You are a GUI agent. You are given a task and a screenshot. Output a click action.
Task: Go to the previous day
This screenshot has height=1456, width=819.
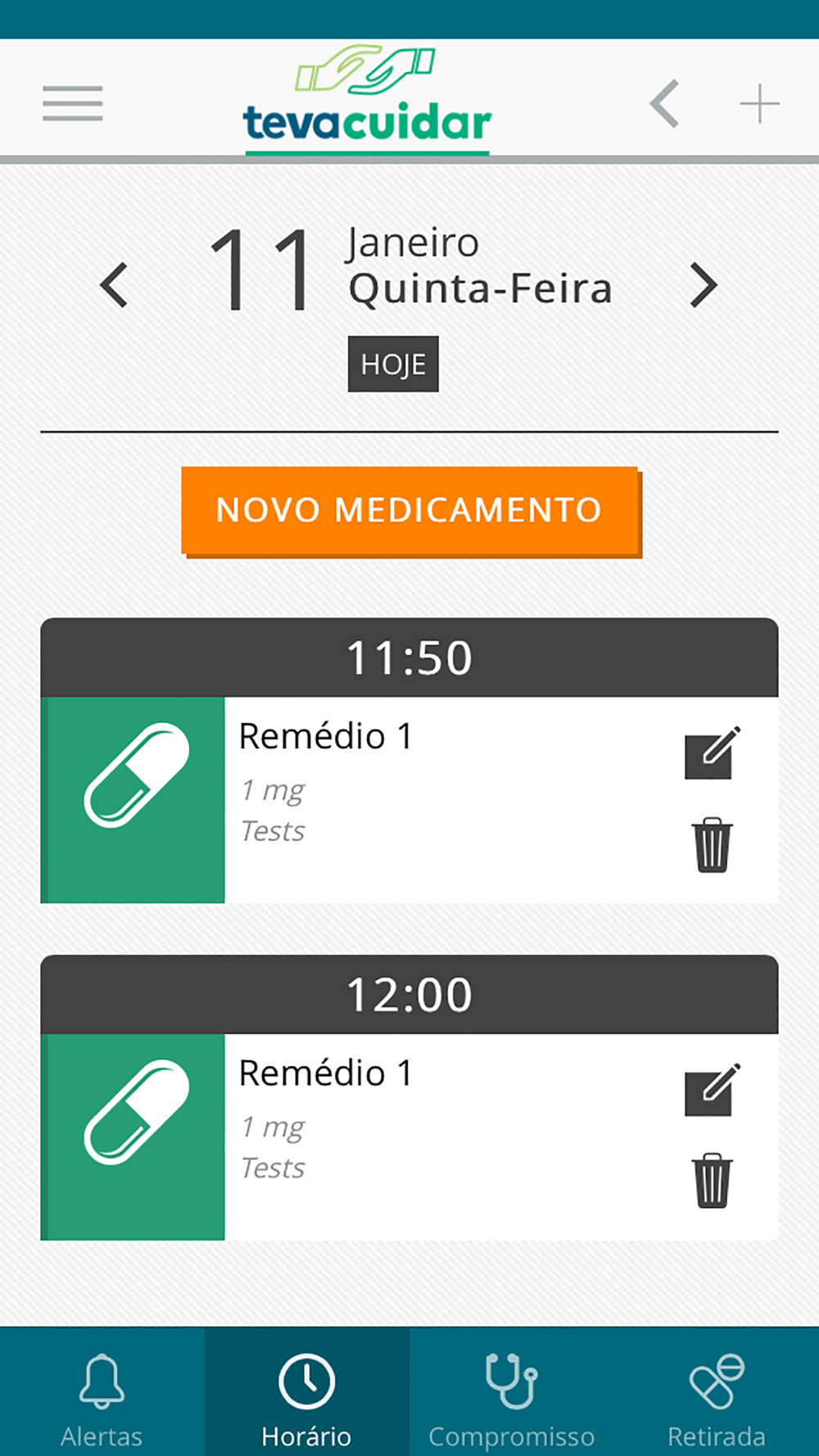tap(114, 285)
